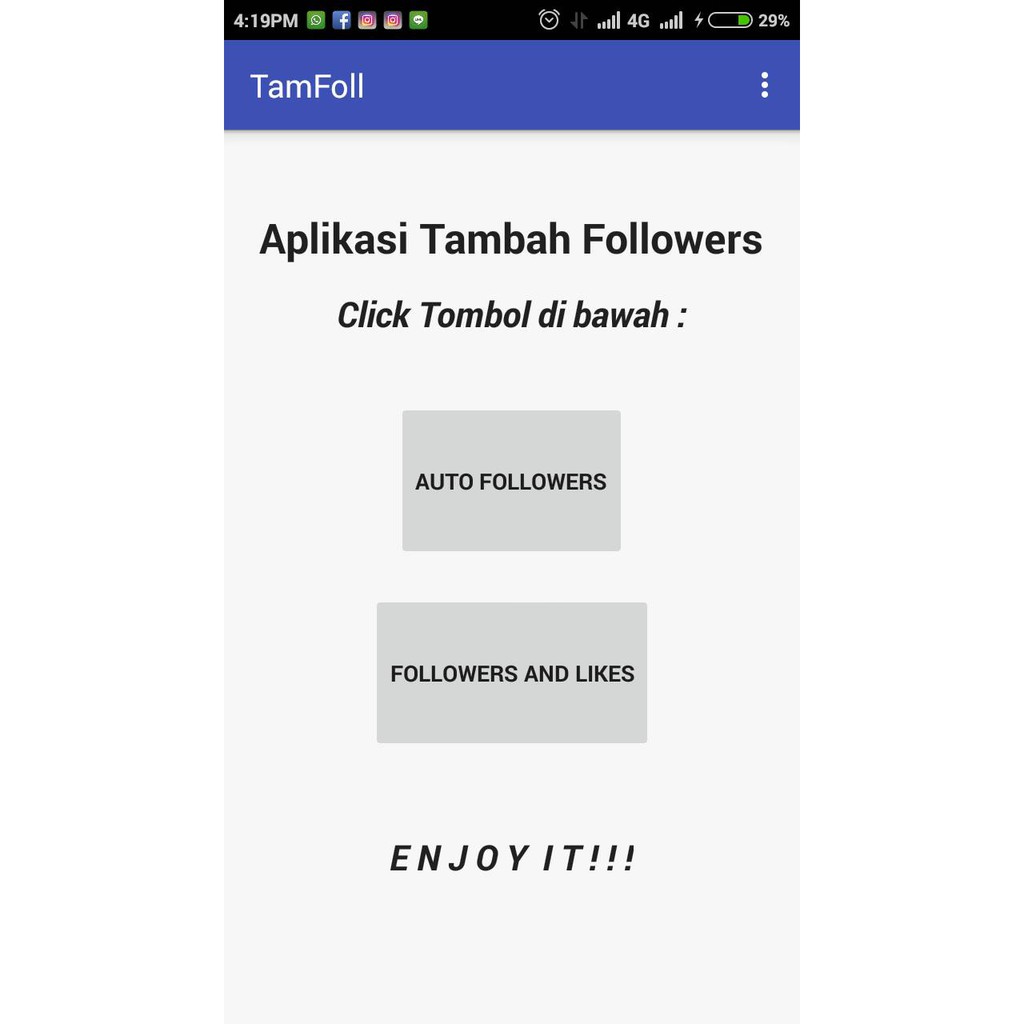Tap the Auto Followers button
Image resolution: width=1024 pixels, height=1024 pixels.
coord(511,481)
